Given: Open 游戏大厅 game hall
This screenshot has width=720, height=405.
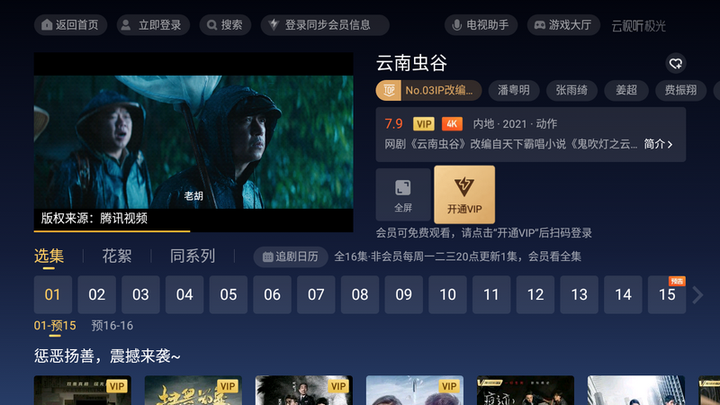Looking at the screenshot, I should (562, 25).
